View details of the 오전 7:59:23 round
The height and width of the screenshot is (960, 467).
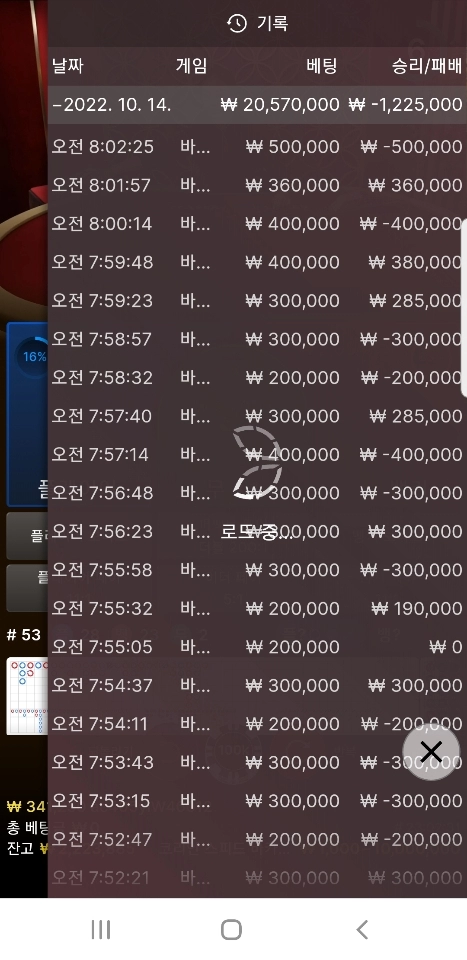pyautogui.click(x=257, y=301)
